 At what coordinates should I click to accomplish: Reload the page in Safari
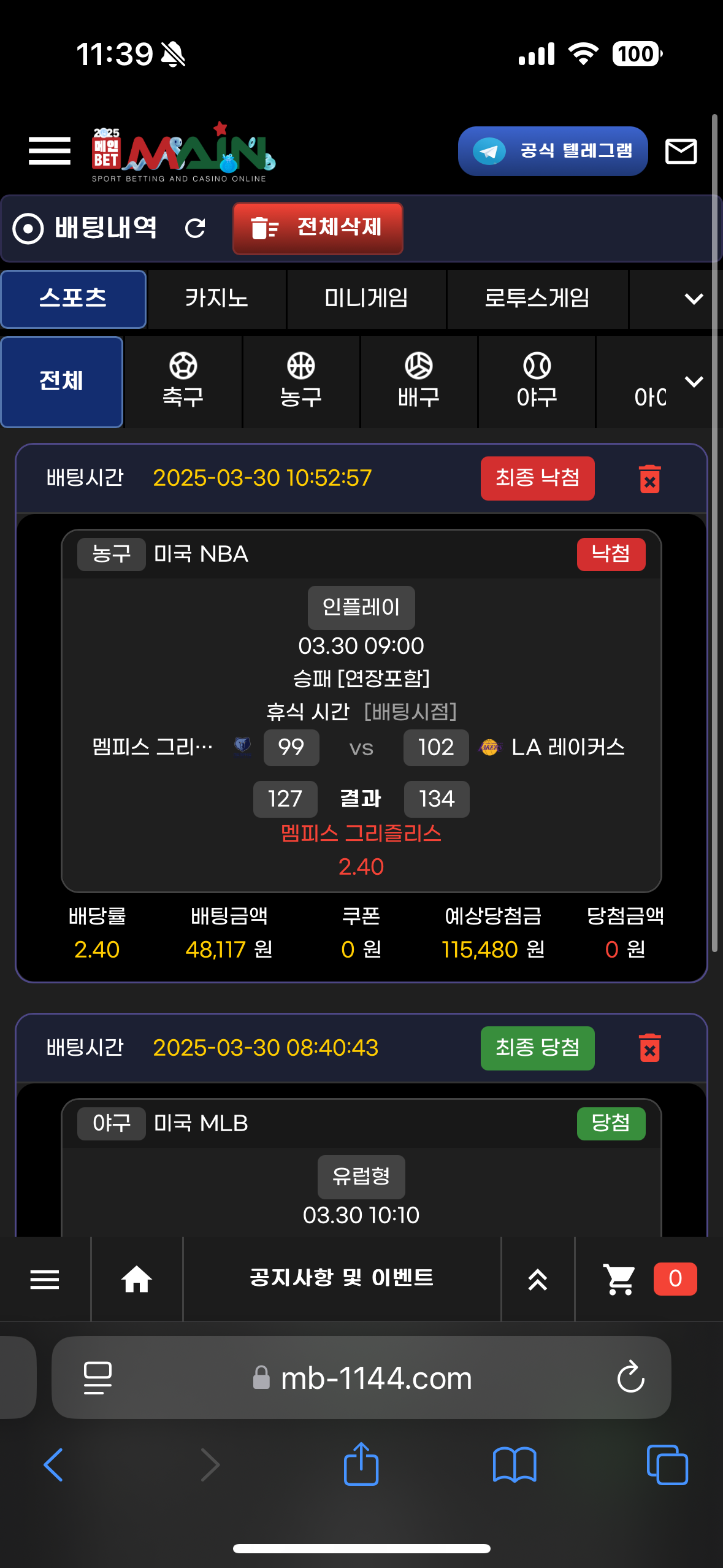pyautogui.click(x=630, y=1377)
